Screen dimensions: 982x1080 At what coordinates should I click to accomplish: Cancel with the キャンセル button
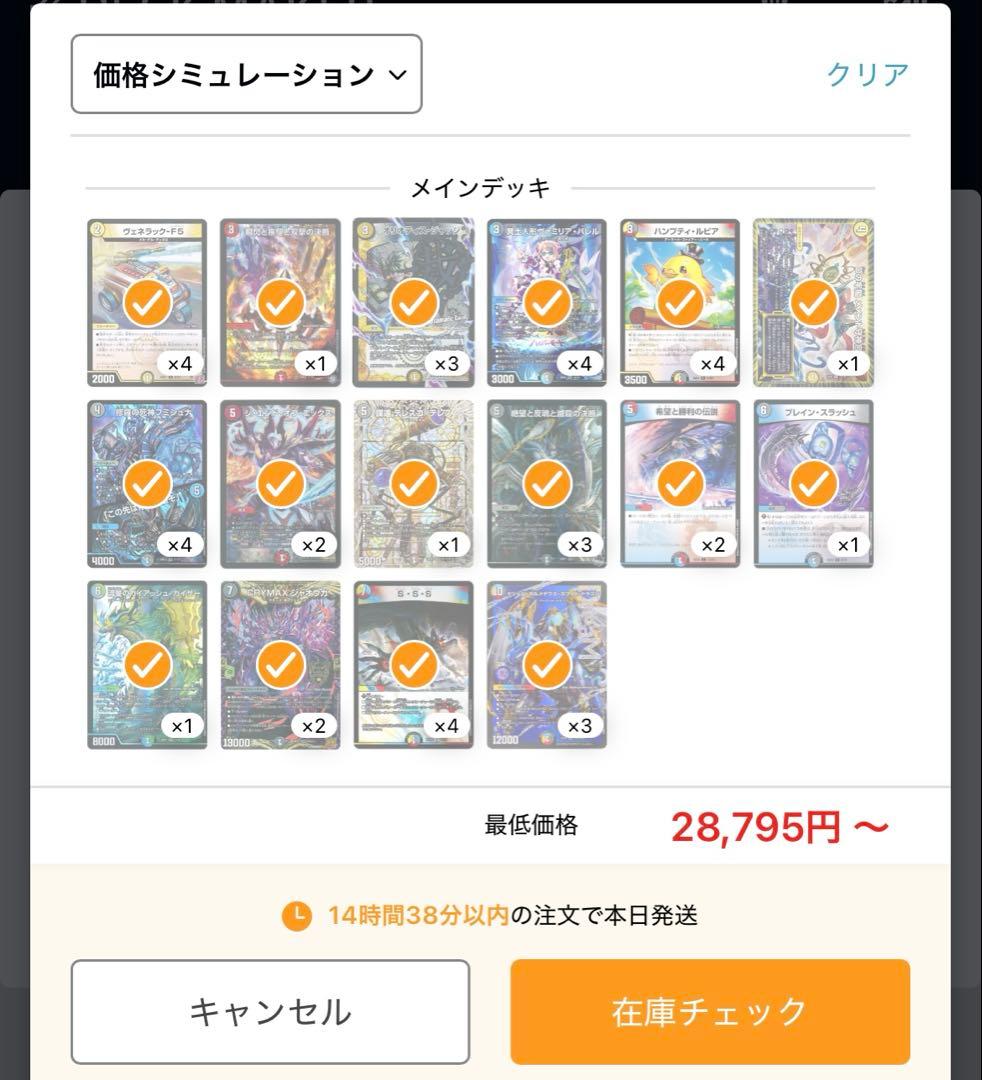270,1011
